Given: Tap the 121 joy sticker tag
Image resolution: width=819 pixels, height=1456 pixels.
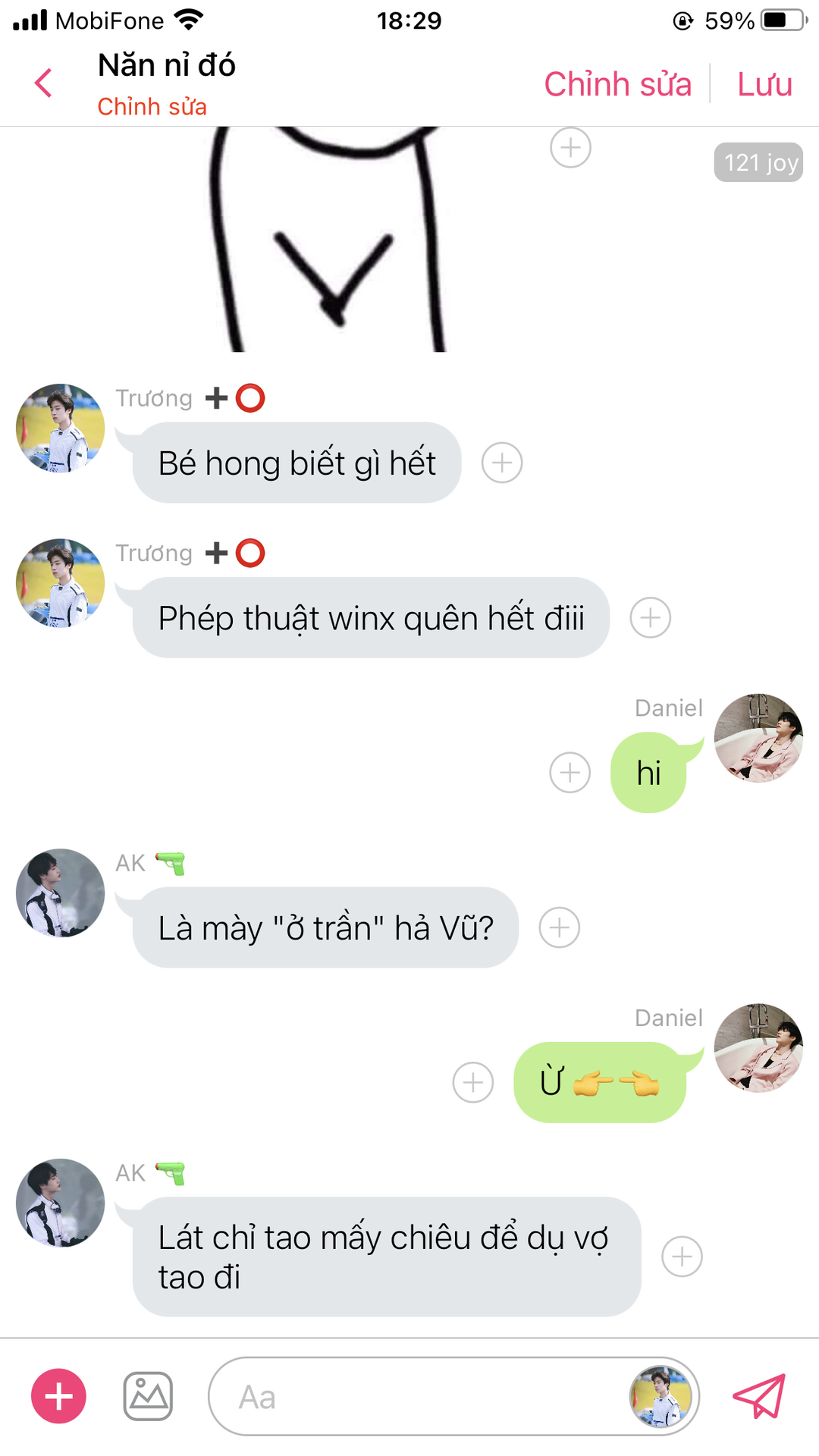Looking at the screenshot, I should pos(758,162).
